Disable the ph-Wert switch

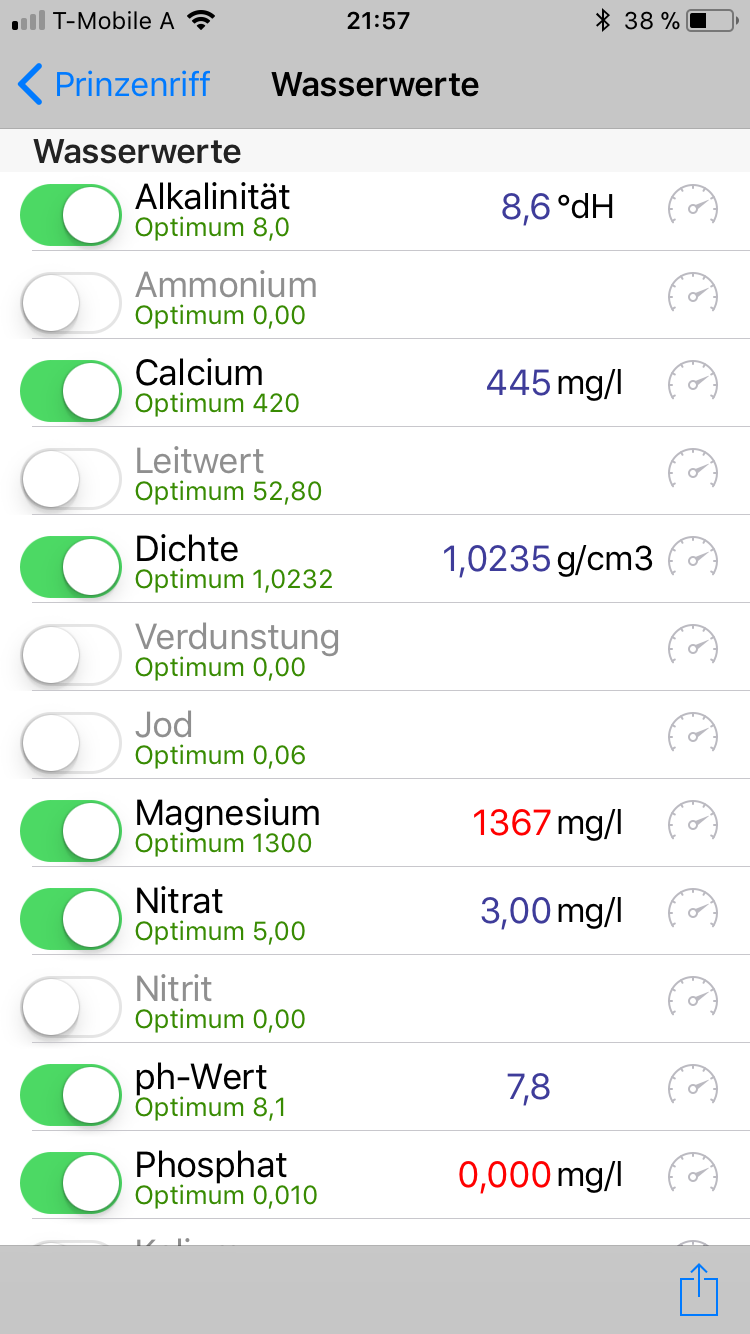click(x=71, y=1095)
